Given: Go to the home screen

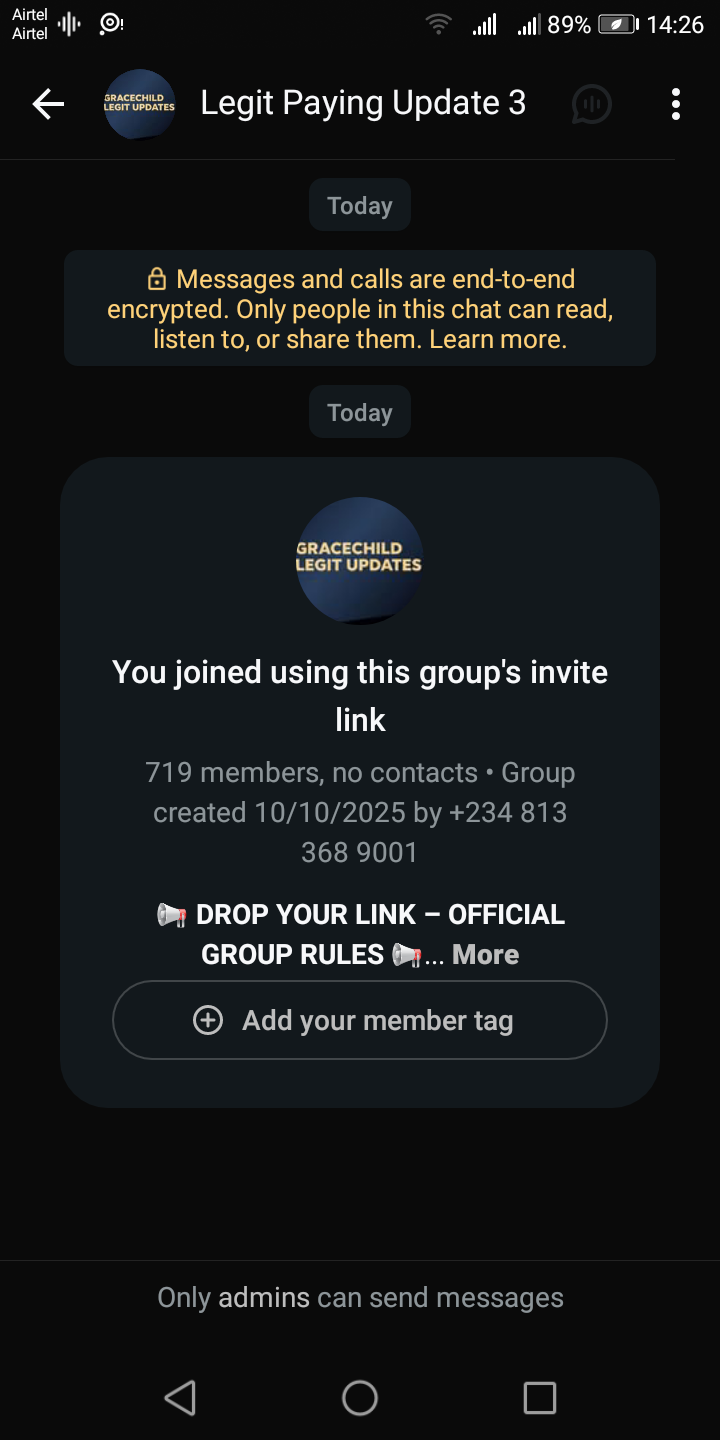Looking at the screenshot, I should [360, 1397].
